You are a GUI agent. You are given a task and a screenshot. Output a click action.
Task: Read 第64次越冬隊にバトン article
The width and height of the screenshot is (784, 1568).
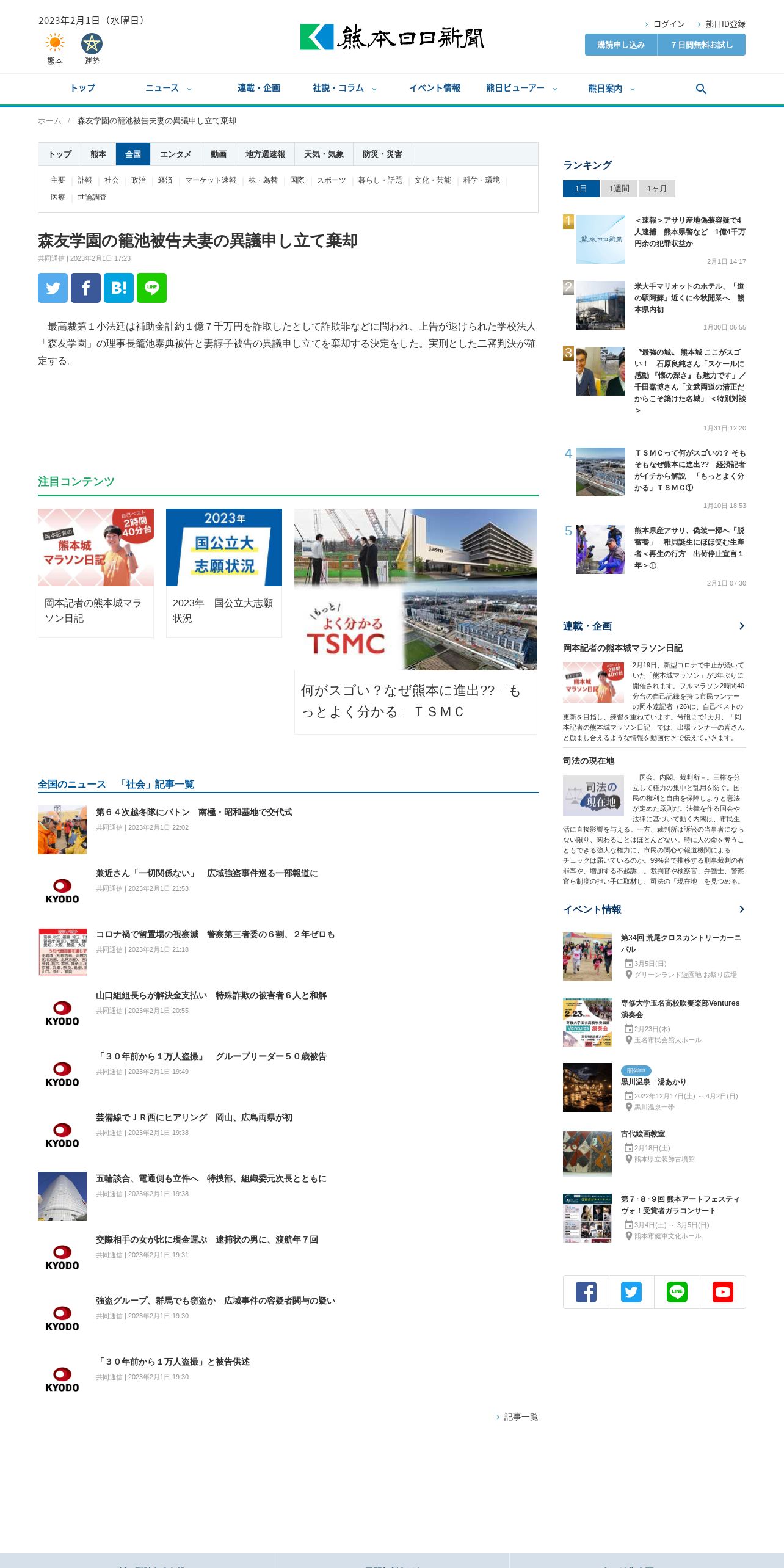[x=194, y=812]
